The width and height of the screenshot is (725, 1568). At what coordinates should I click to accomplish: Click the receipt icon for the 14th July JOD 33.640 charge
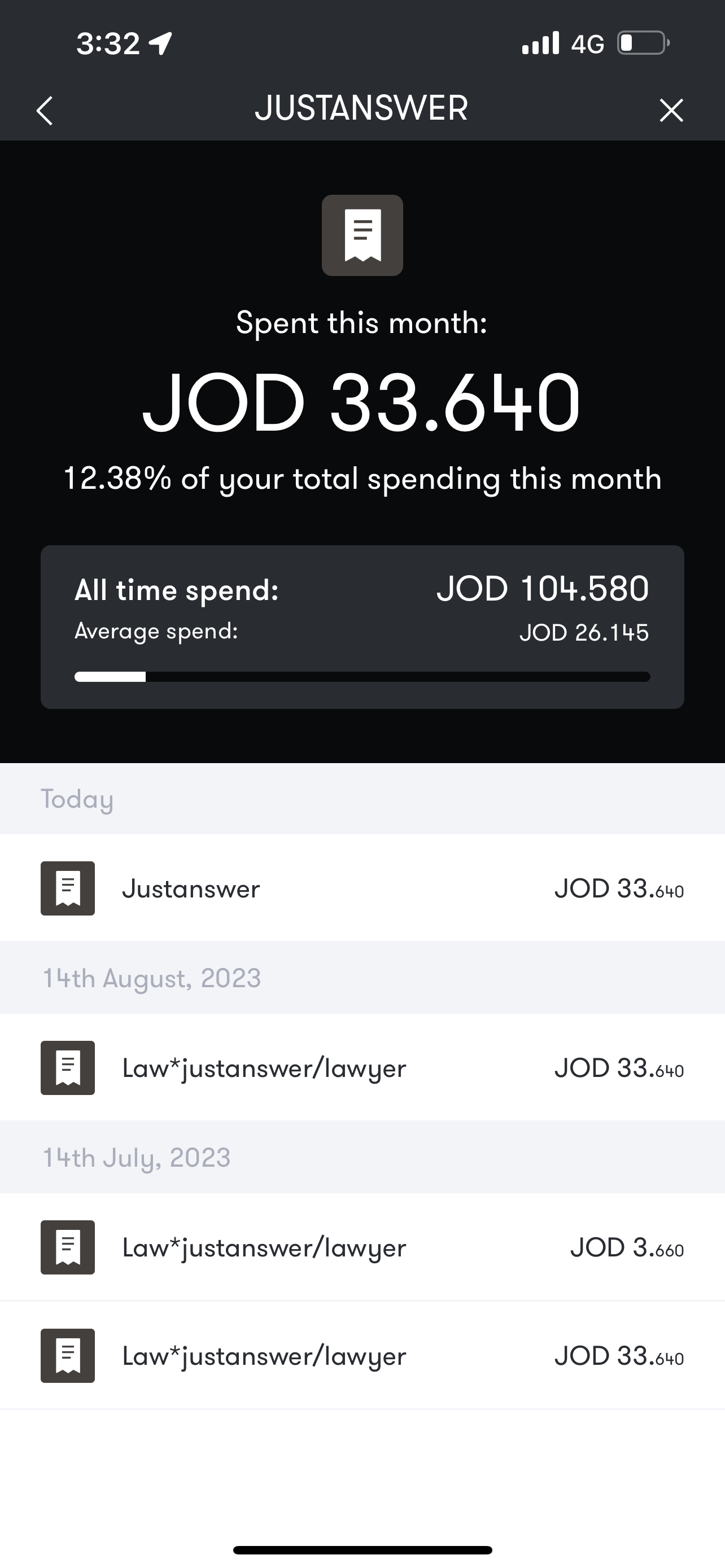click(67, 1356)
